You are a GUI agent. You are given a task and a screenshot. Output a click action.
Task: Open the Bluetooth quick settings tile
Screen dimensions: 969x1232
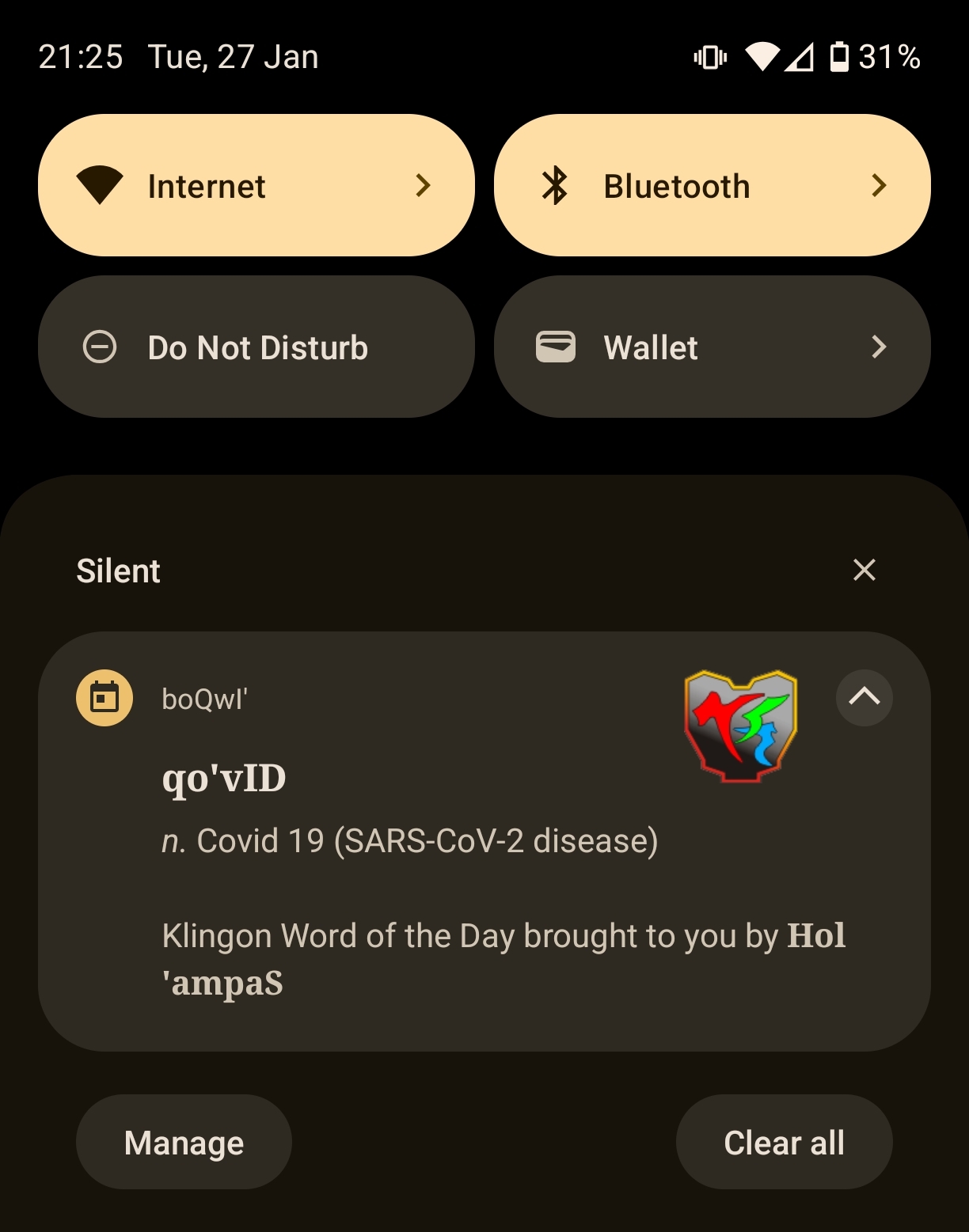712,185
